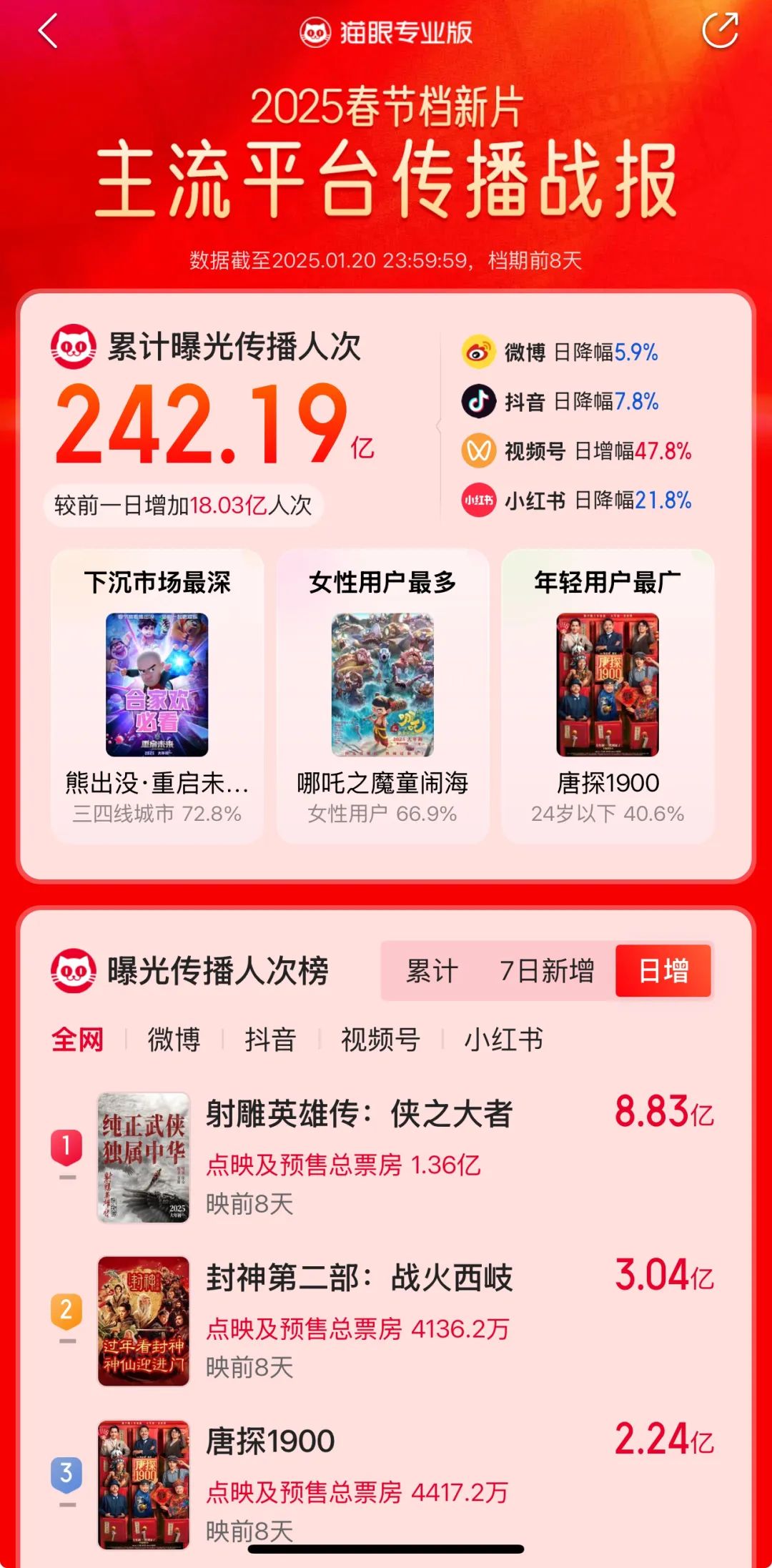Go back using the top arrow

click(48, 32)
